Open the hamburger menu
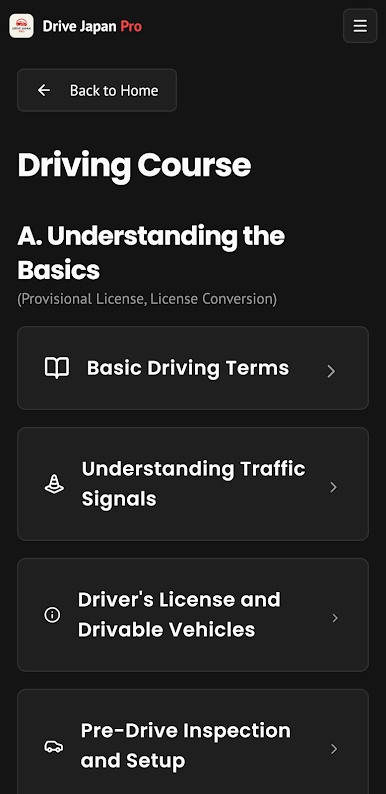The height and width of the screenshot is (794, 386). click(360, 26)
